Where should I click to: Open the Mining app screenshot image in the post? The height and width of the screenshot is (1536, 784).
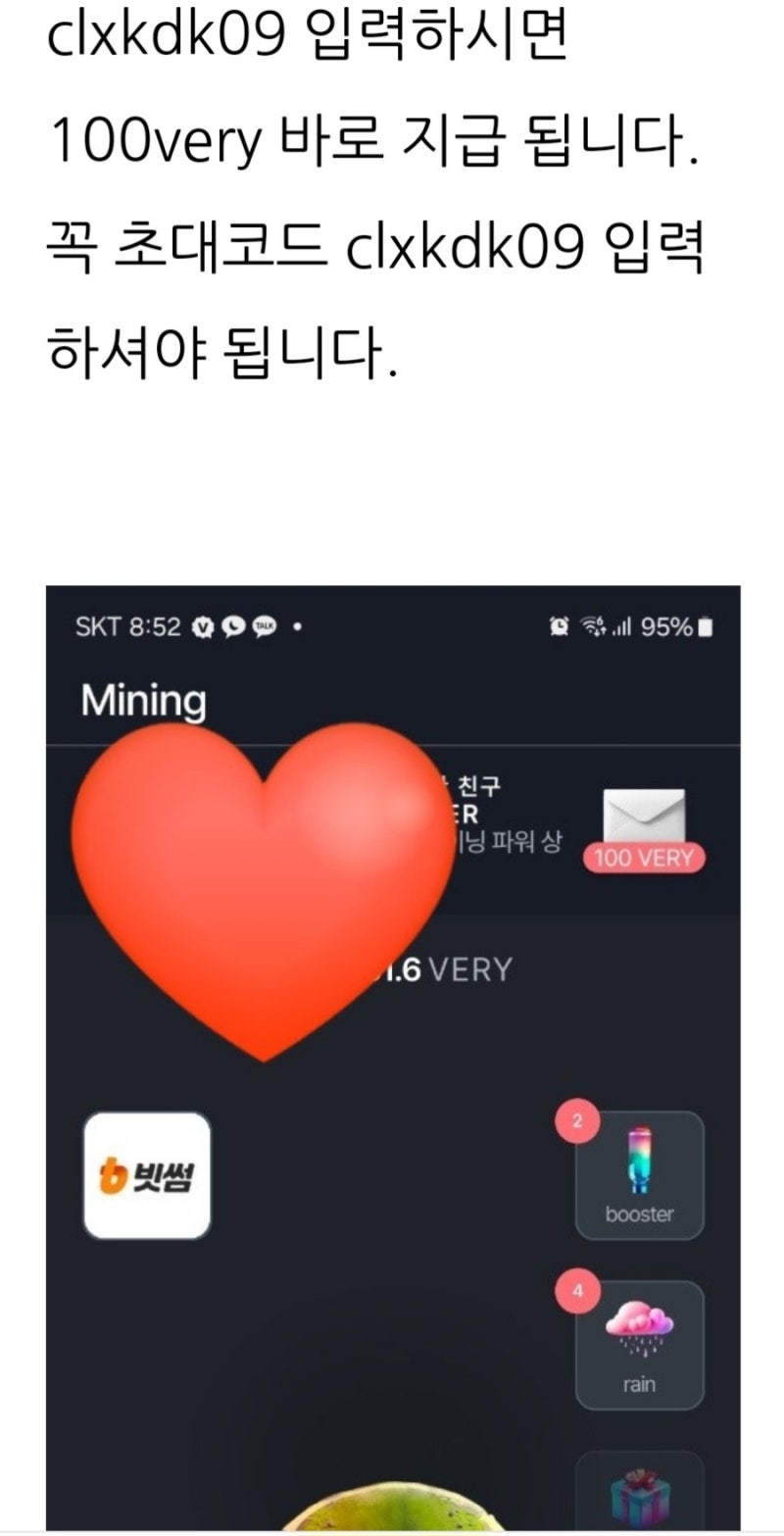392,1059
